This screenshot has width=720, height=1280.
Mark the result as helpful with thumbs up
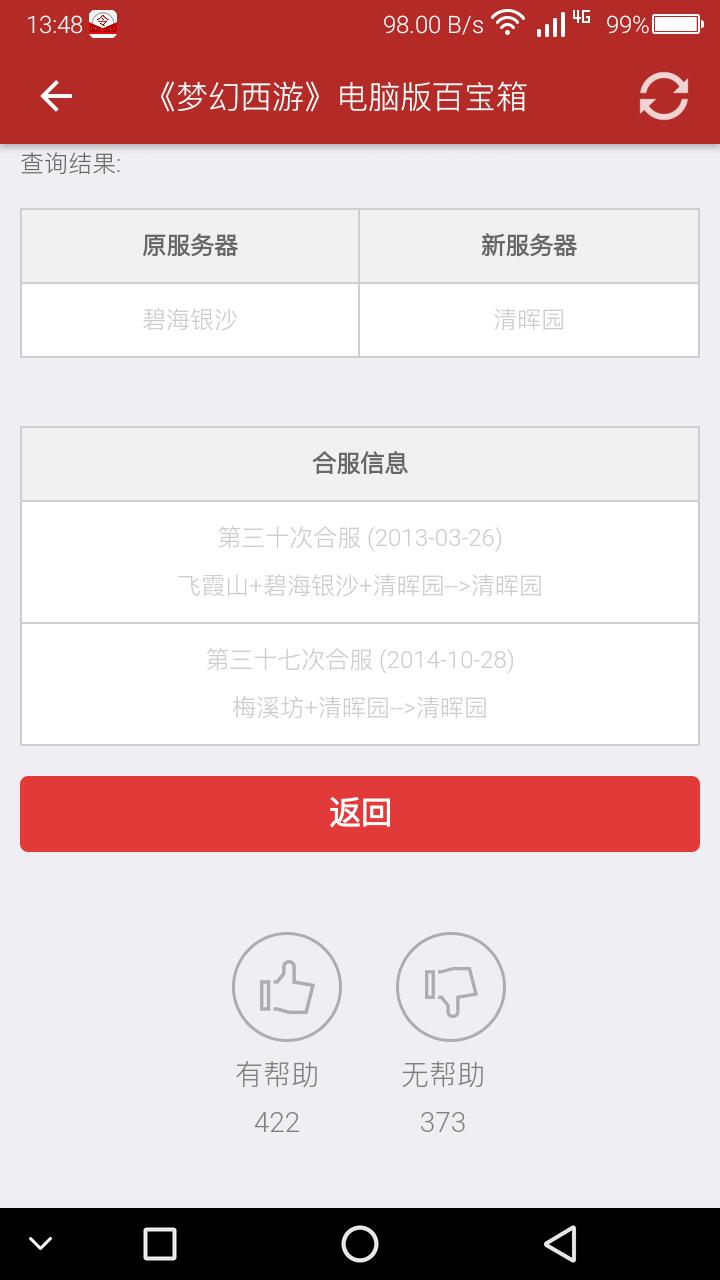287,987
